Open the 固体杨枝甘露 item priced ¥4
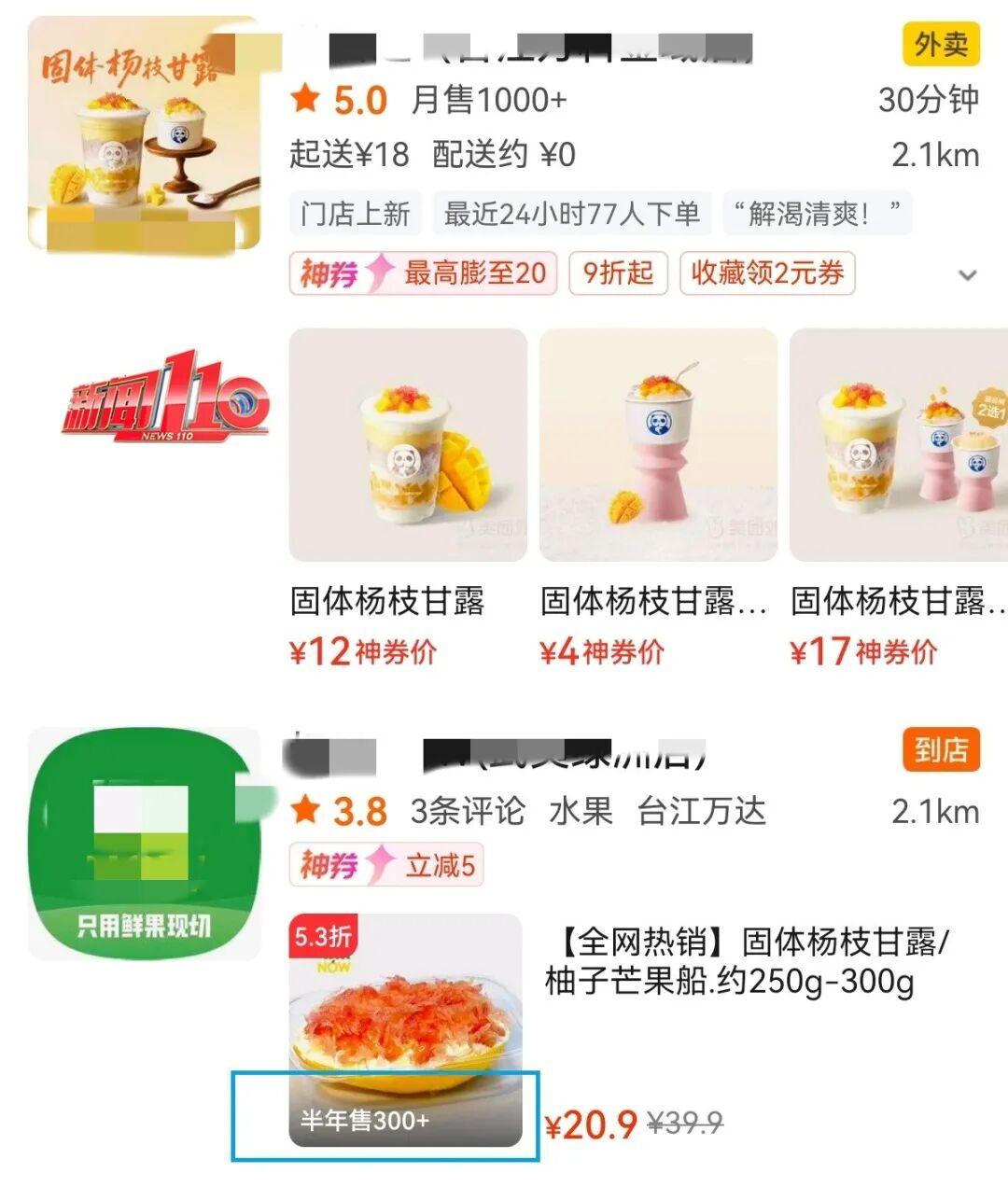This screenshot has width=1008, height=1187. pyautogui.click(x=658, y=445)
